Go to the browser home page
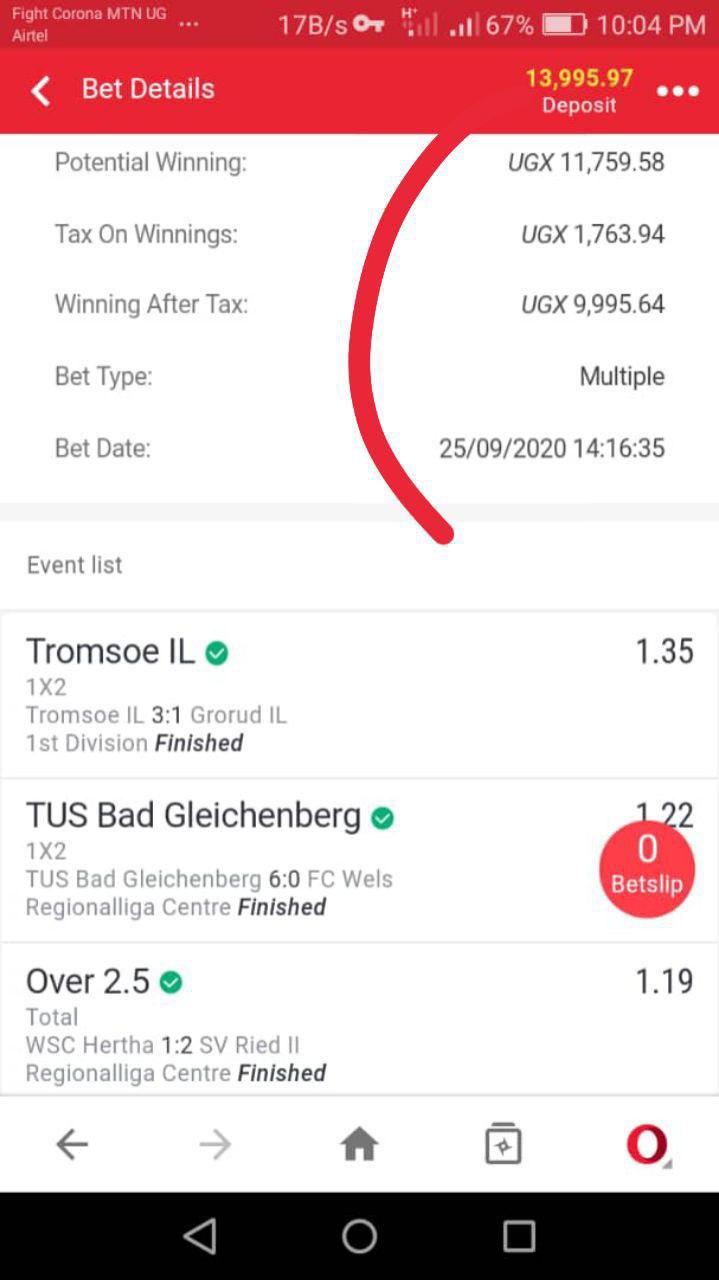Viewport: 719px width, 1280px height. [359, 1144]
